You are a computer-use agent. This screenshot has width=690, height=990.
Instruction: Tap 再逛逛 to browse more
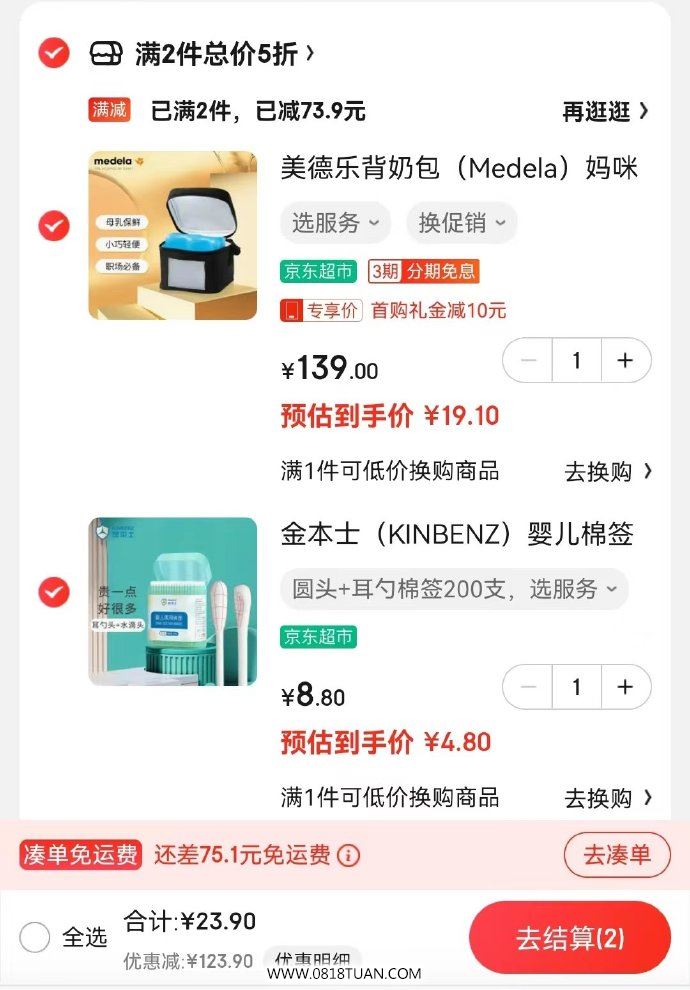point(604,111)
